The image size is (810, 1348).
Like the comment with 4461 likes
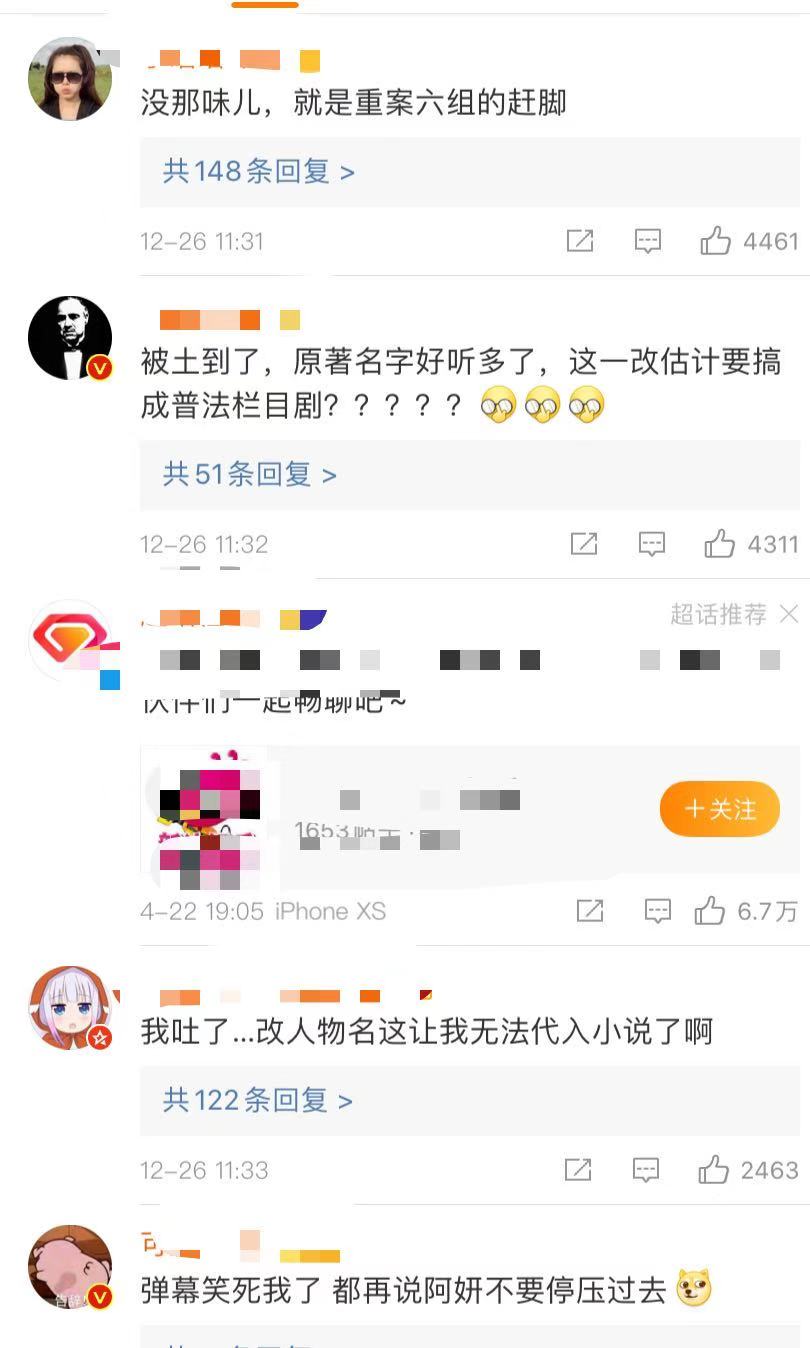[x=716, y=241]
